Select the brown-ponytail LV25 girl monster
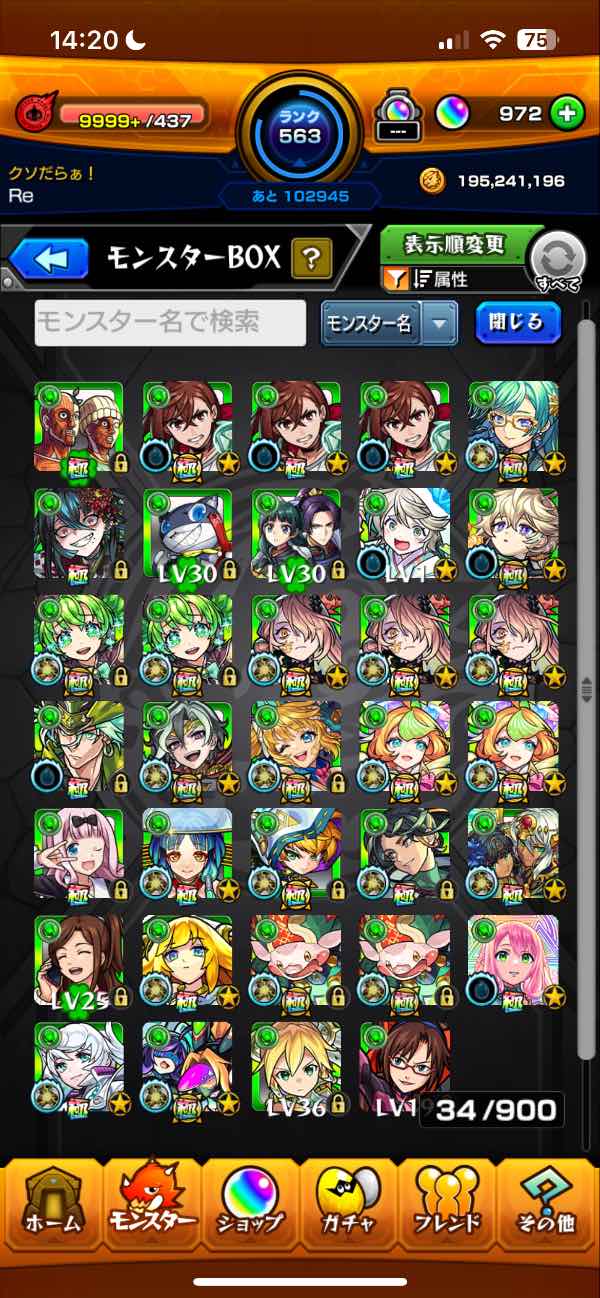Screen dimensions: 600x1298 79,960
